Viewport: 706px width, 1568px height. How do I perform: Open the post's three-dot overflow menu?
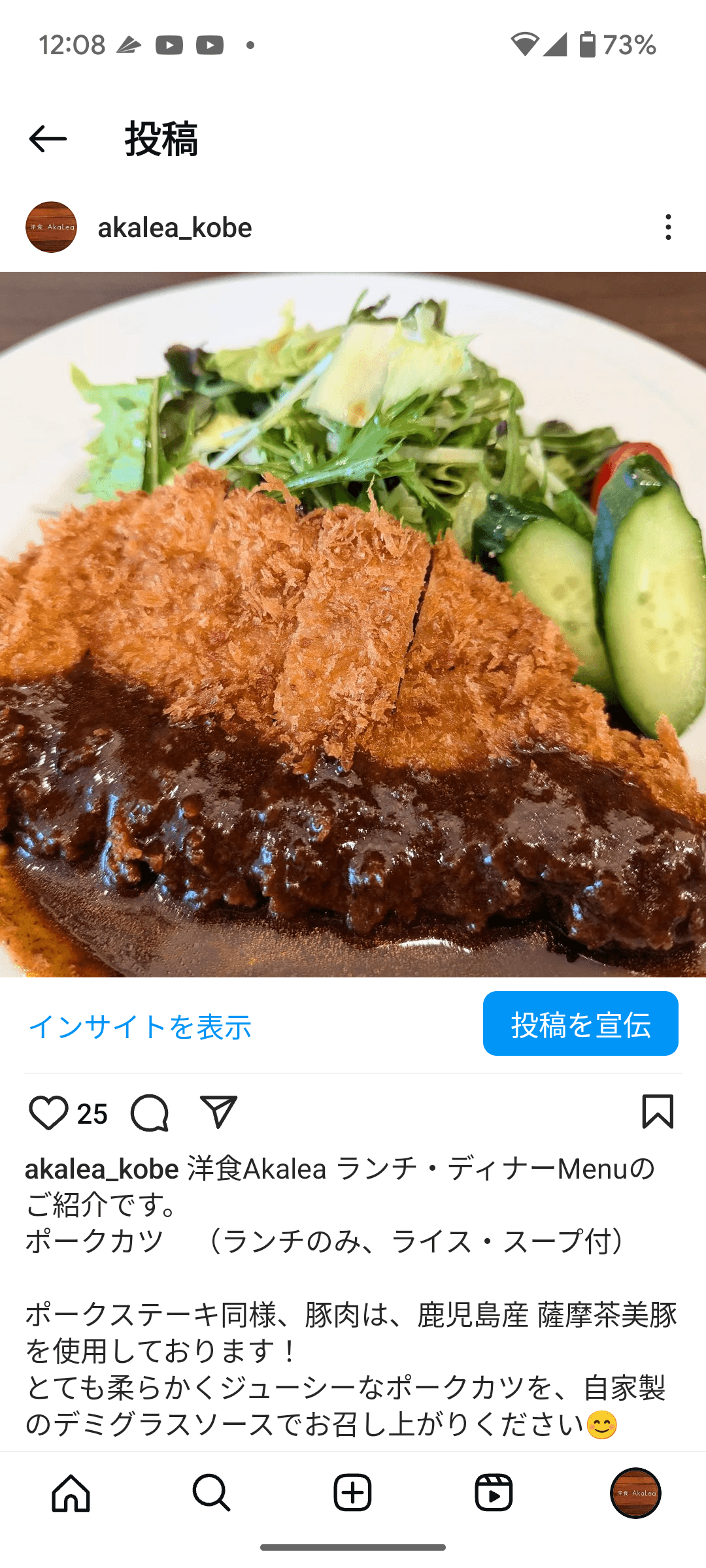667,227
